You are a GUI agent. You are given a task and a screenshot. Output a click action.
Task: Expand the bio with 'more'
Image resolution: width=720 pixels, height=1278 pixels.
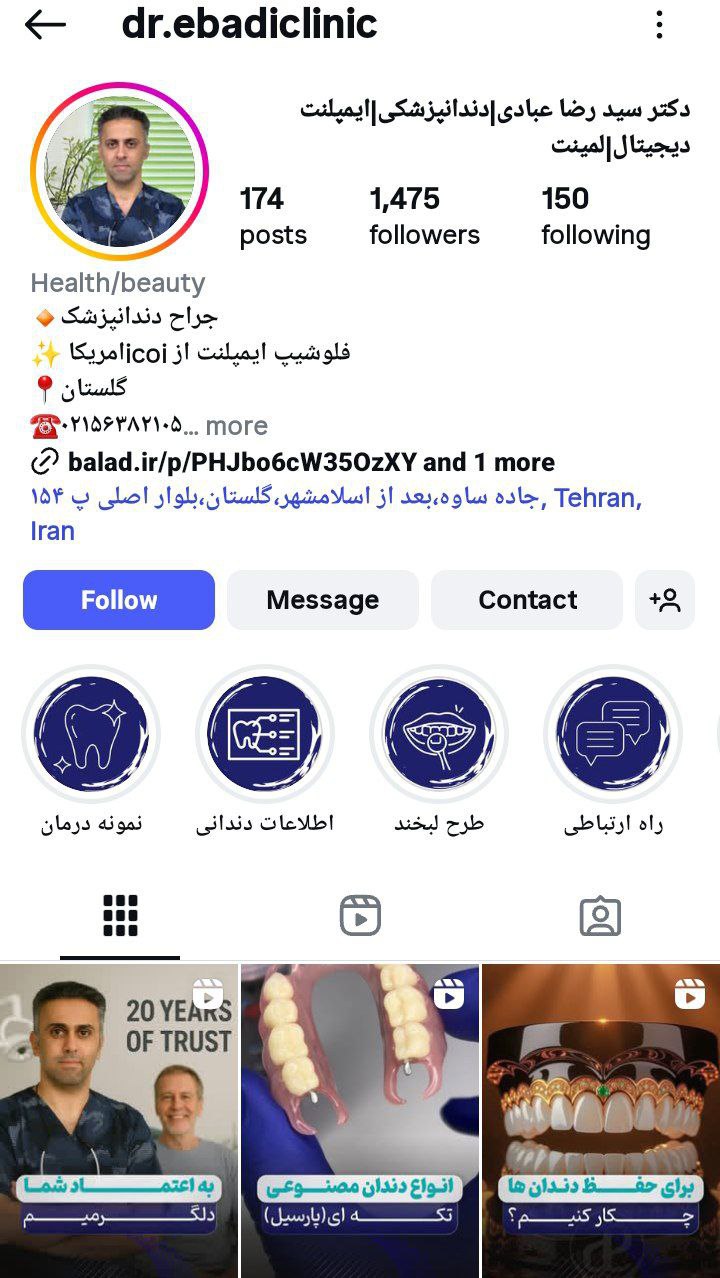[x=236, y=426]
